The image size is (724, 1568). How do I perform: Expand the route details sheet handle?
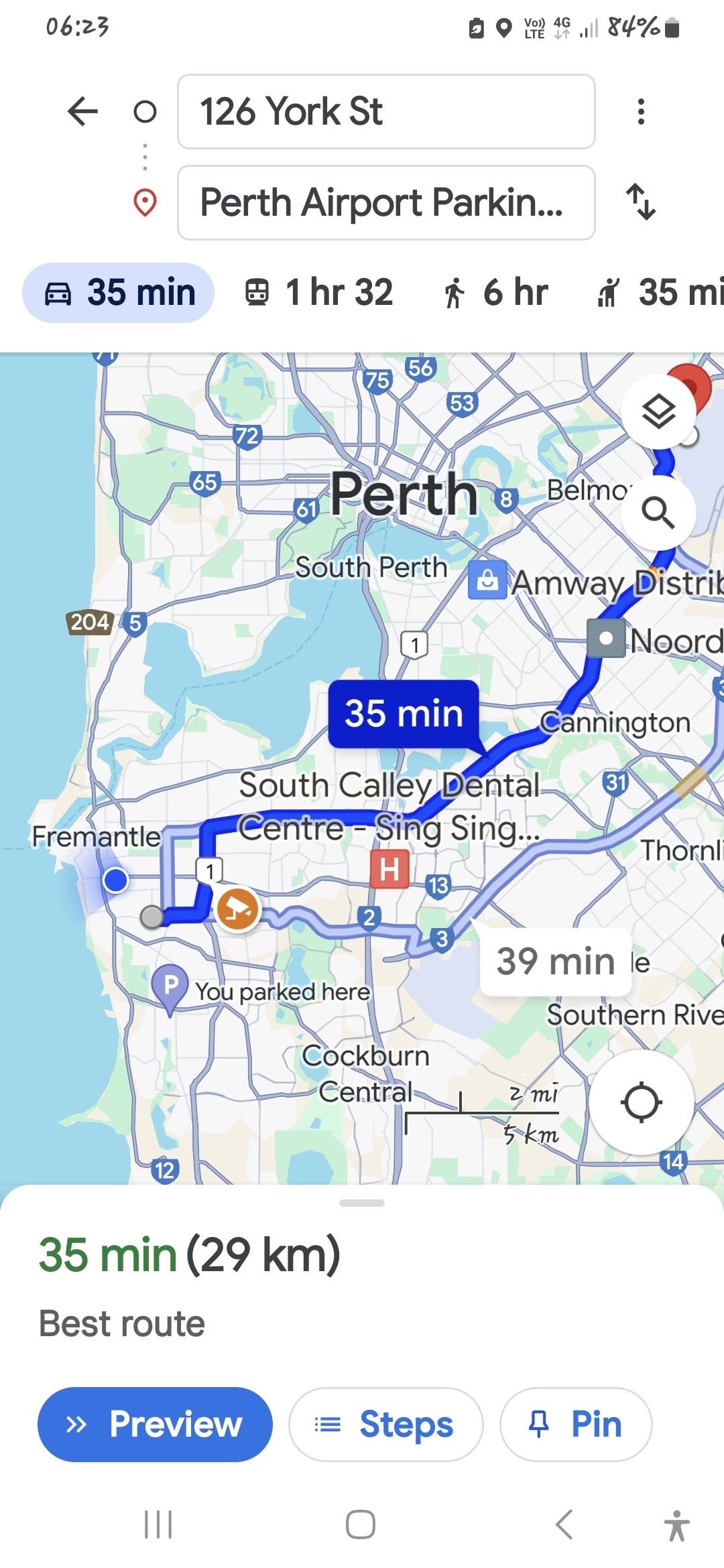pyautogui.click(x=362, y=1203)
